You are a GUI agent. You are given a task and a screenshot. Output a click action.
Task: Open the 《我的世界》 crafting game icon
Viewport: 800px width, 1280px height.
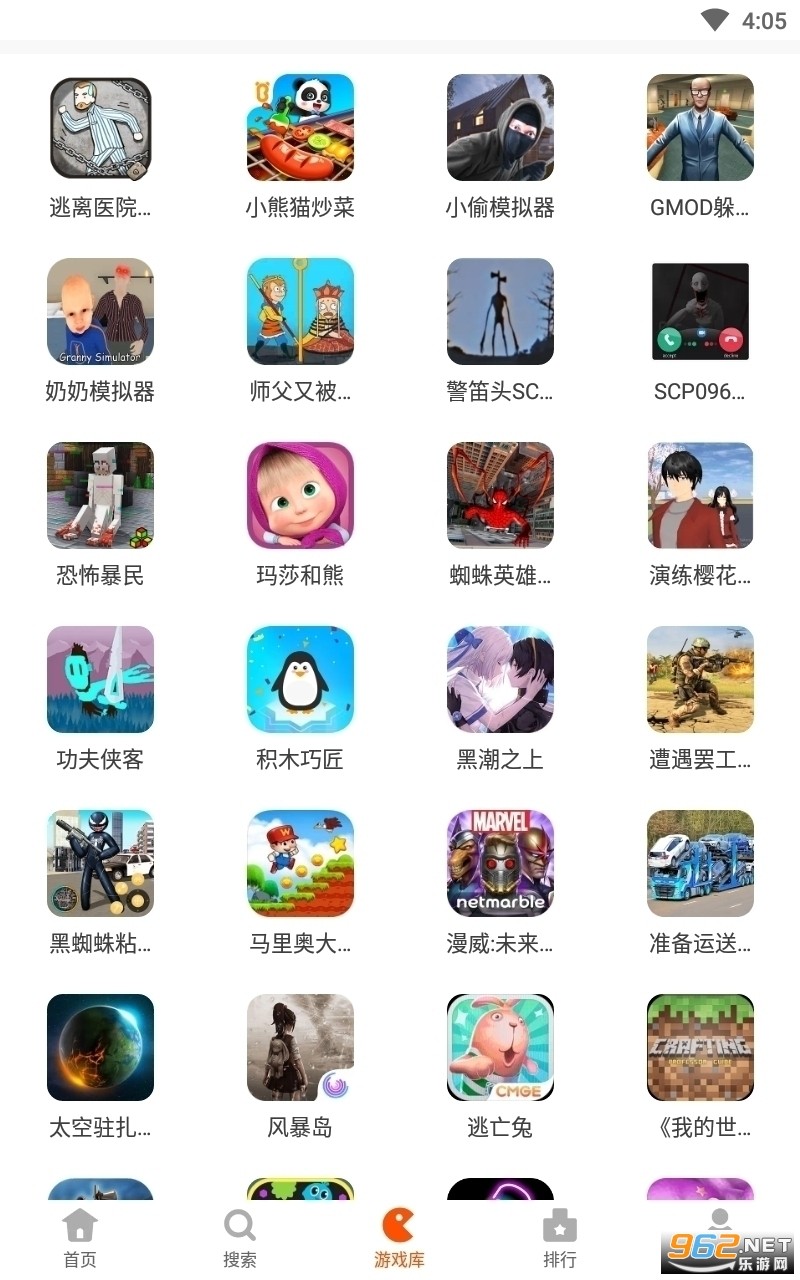700,1047
